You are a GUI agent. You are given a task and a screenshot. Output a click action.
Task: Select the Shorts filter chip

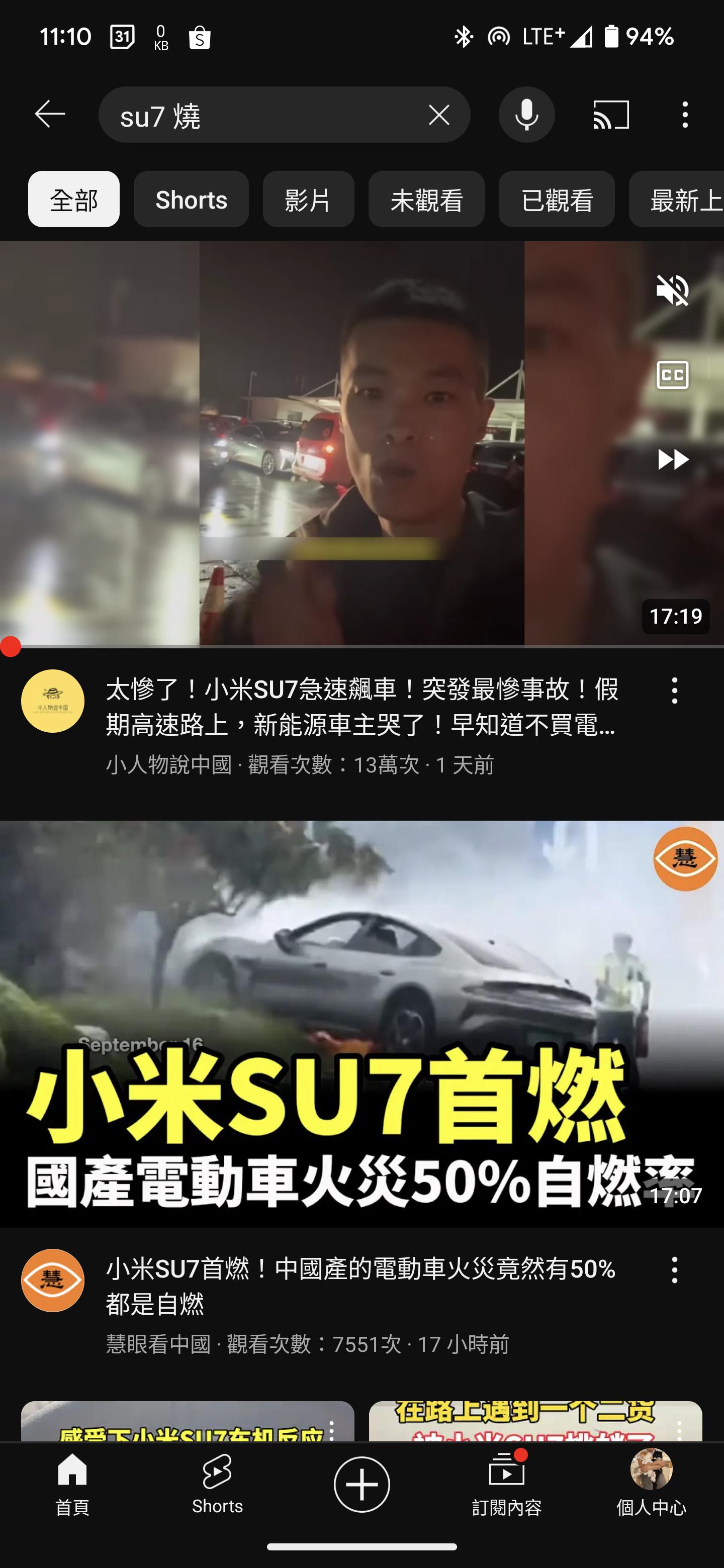[x=191, y=199]
